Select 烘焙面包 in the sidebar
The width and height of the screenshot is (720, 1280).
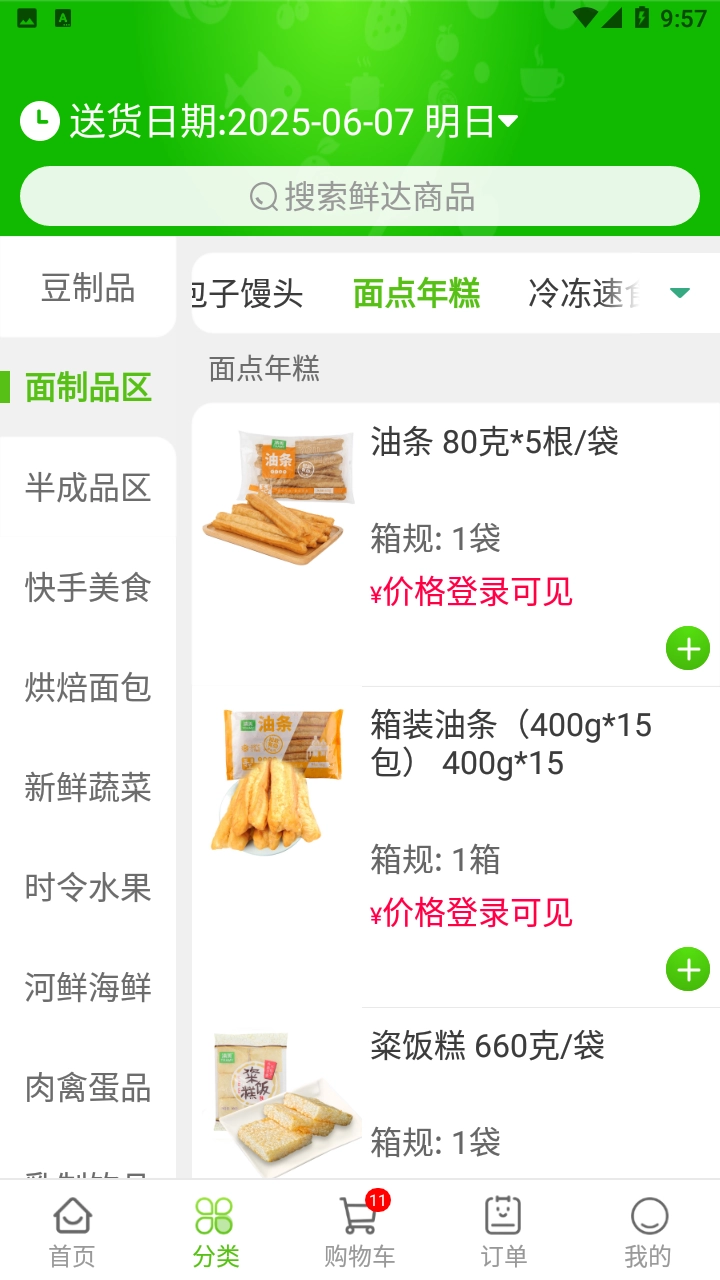pos(88,688)
